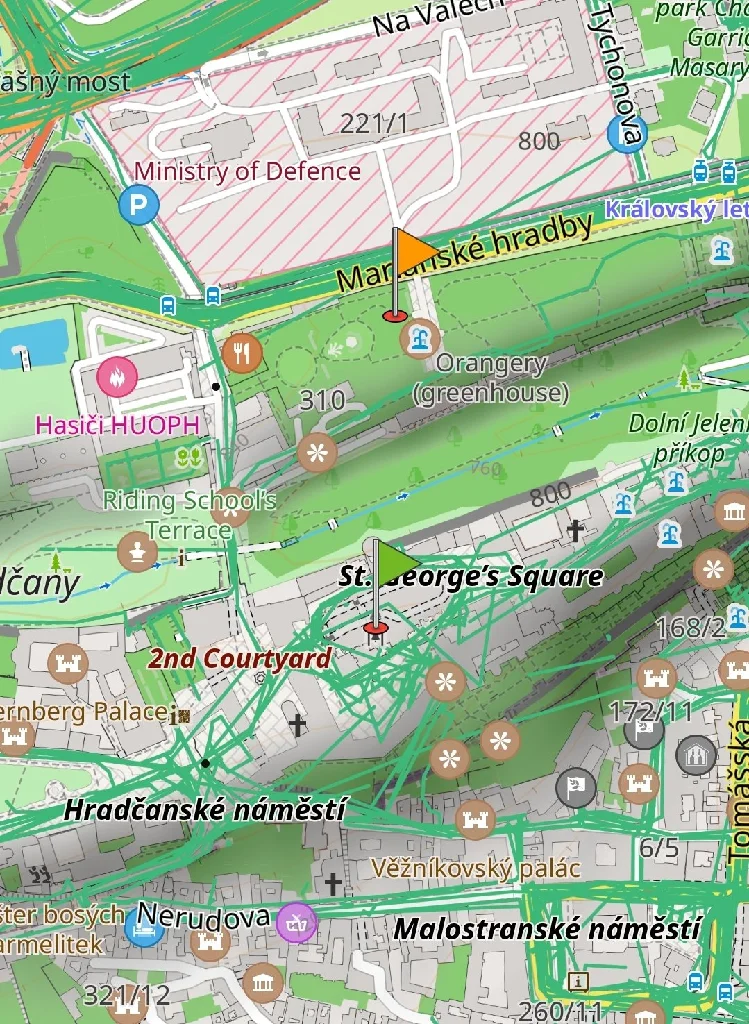Open the restaurant fork-and-knife map icon
This screenshot has width=749, height=1024.
click(x=241, y=352)
